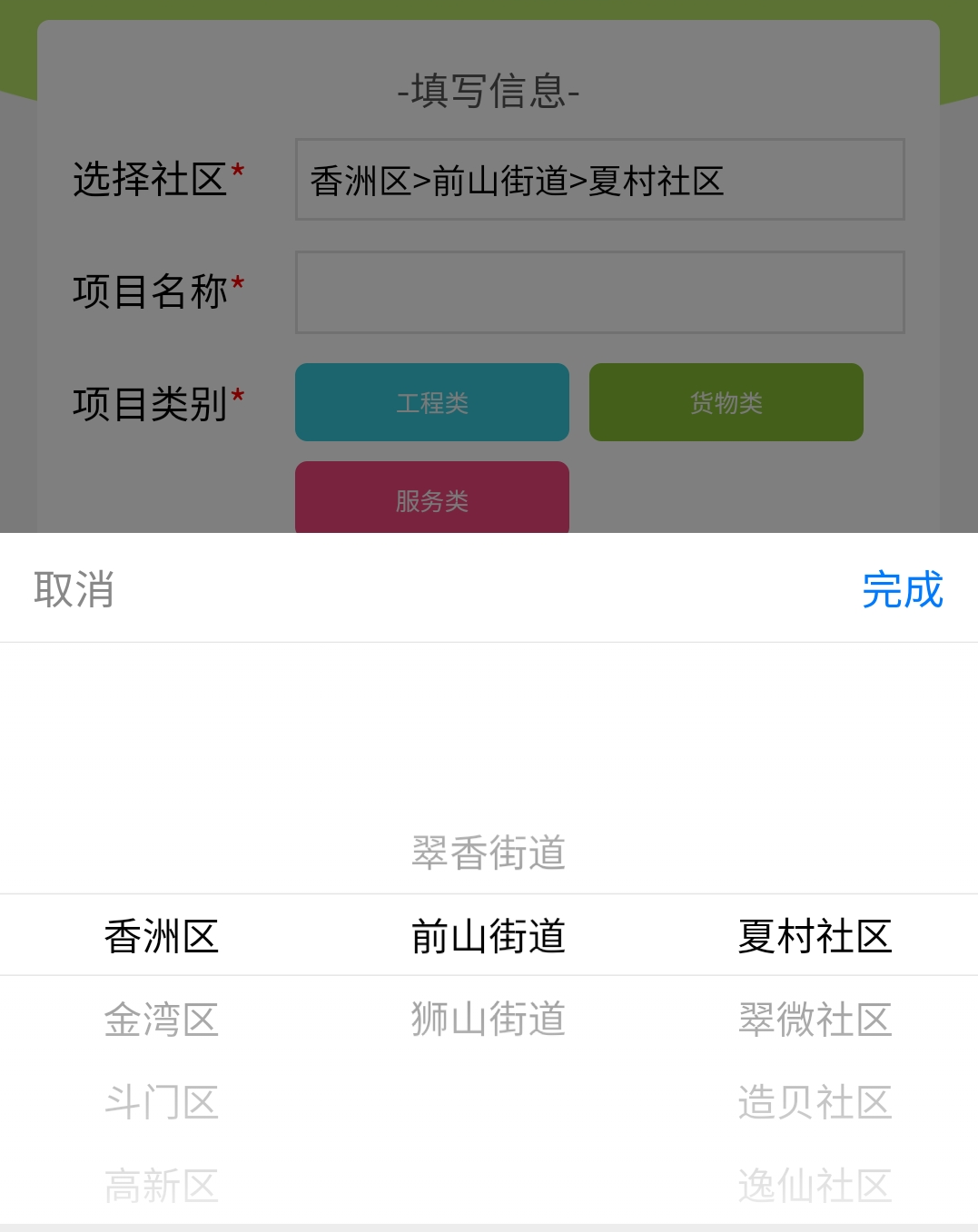Choose 斗门区 from the district list
978x1232 pixels.
[x=162, y=1103]
